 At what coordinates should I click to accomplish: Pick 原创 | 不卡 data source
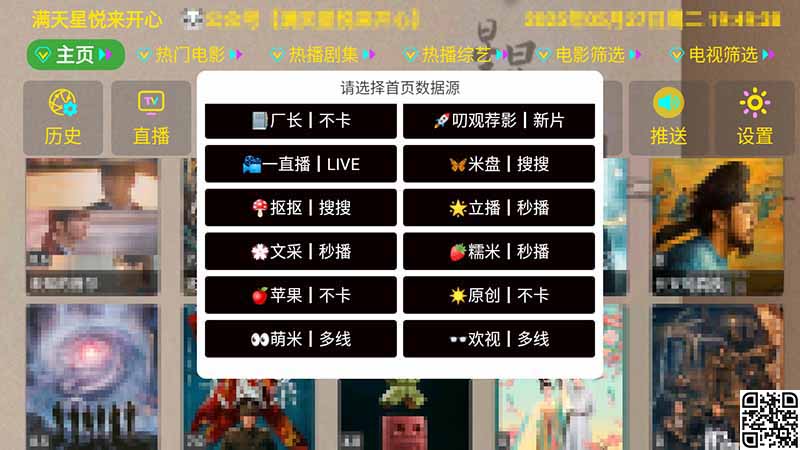pyautogui.click(x=499, y=295)
